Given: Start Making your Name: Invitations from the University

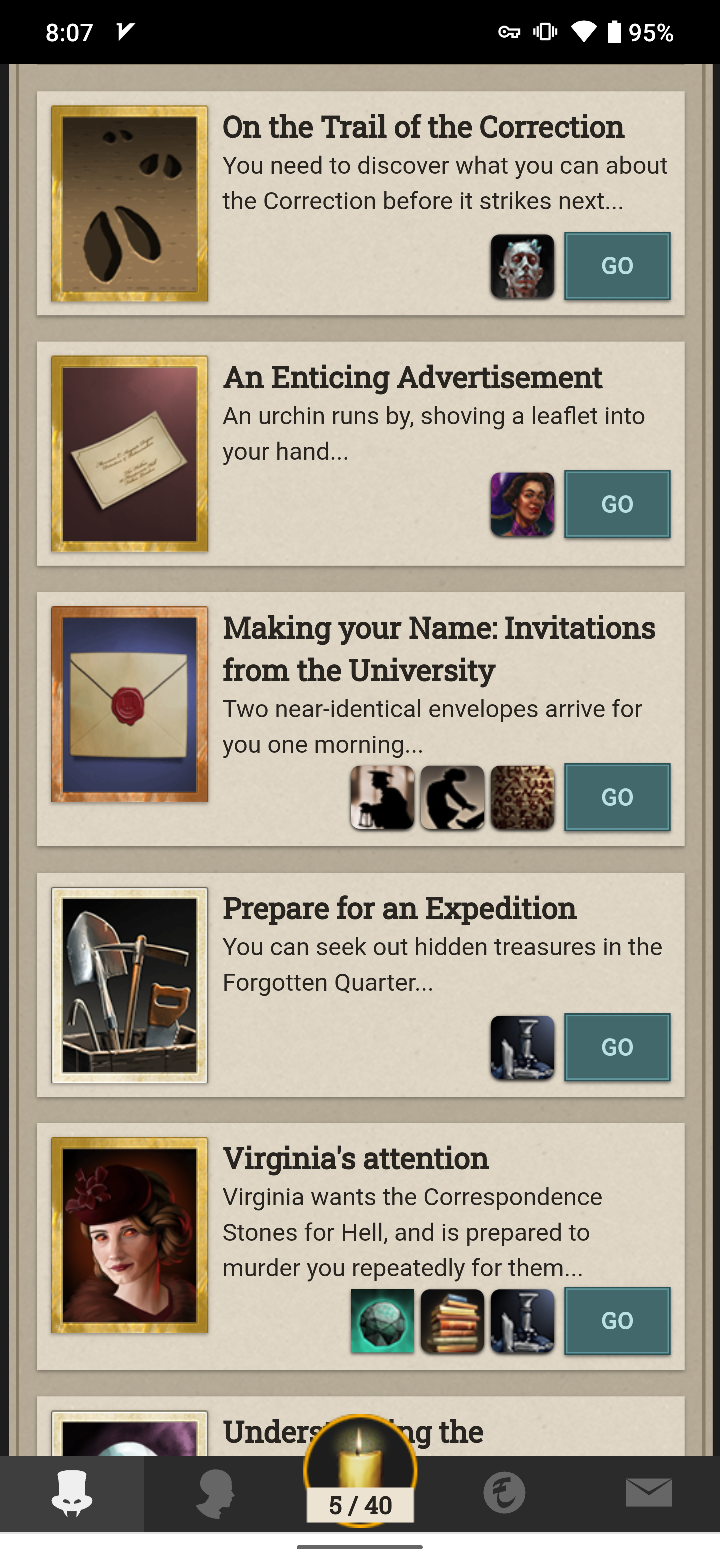Looking at the screenshot, I should 617,797.
